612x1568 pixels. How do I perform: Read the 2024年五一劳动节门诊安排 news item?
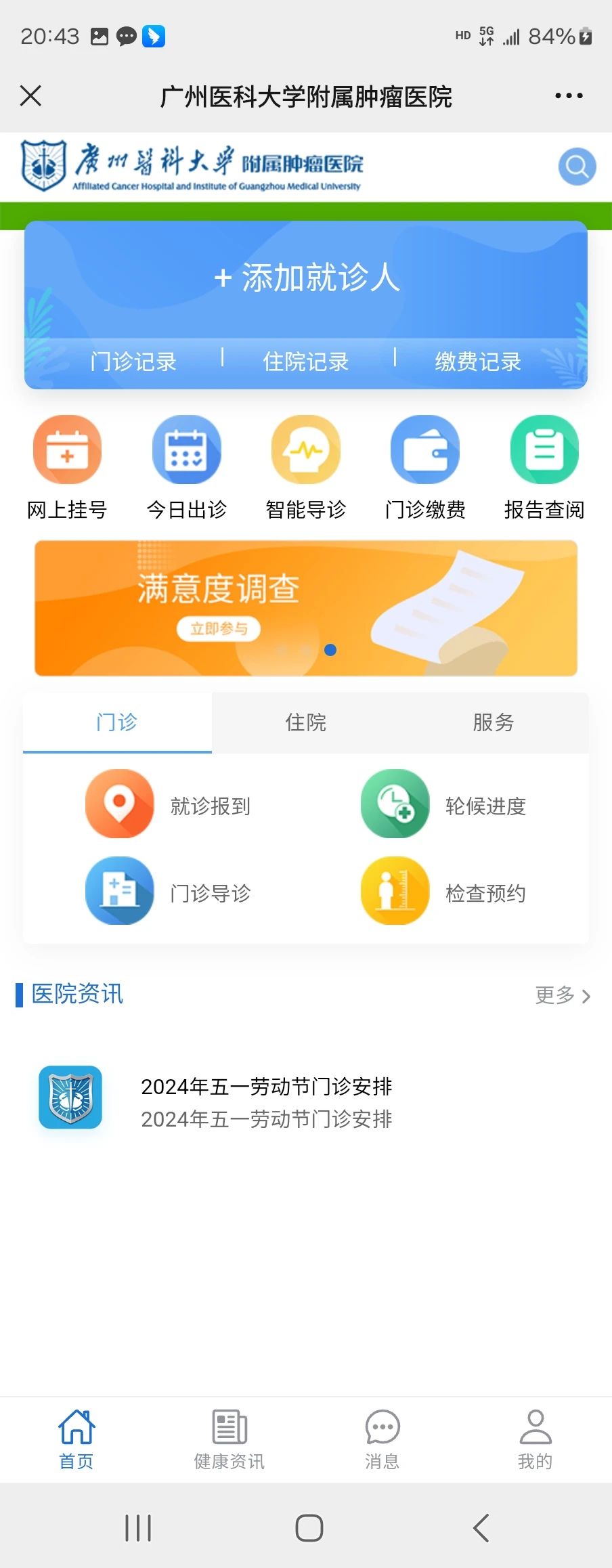pyautogui.click(x=266, y=1102)
